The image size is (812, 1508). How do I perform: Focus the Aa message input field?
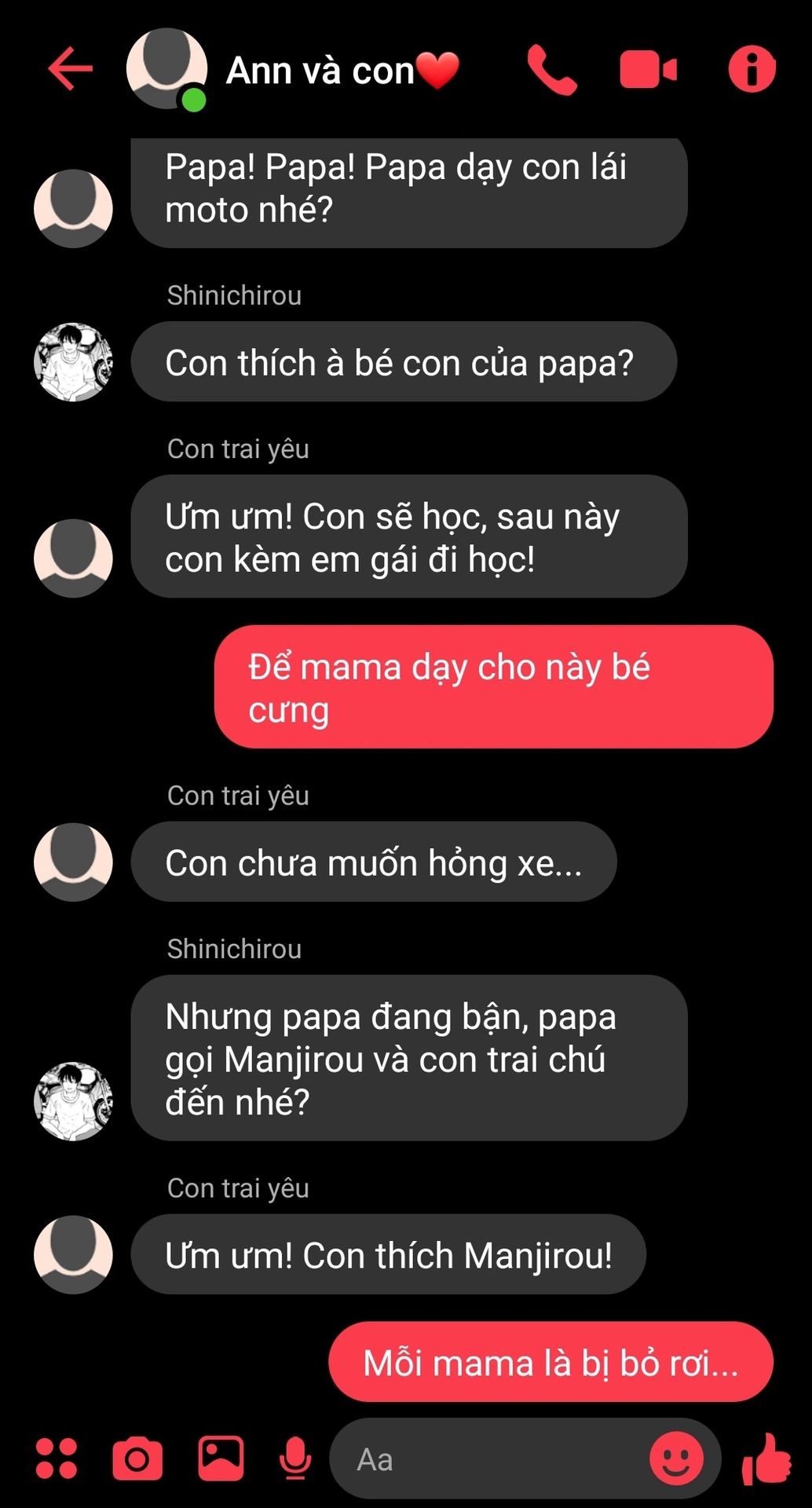pyautogui.click(x=487, y=1459)
